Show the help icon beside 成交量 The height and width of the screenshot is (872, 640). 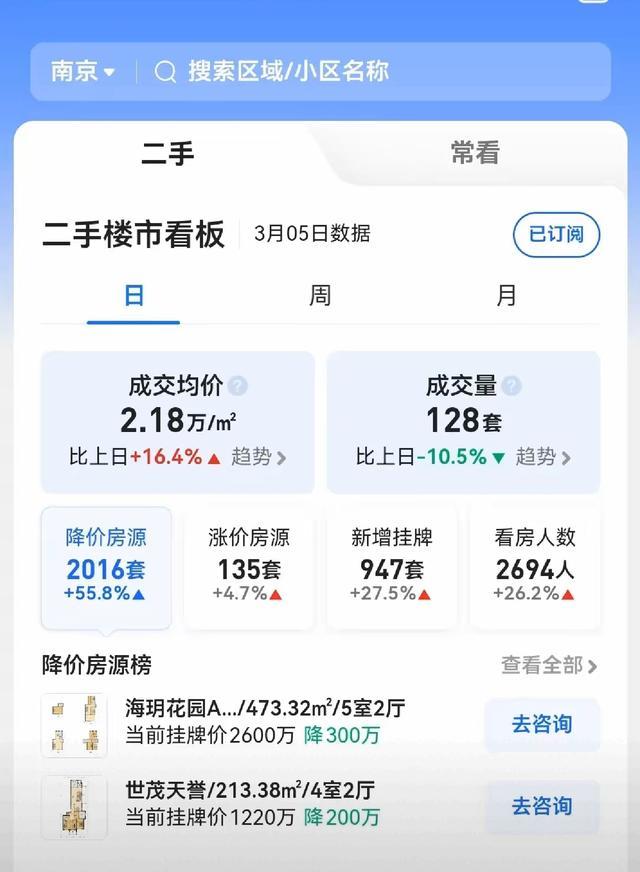click(x=512, y=386)
